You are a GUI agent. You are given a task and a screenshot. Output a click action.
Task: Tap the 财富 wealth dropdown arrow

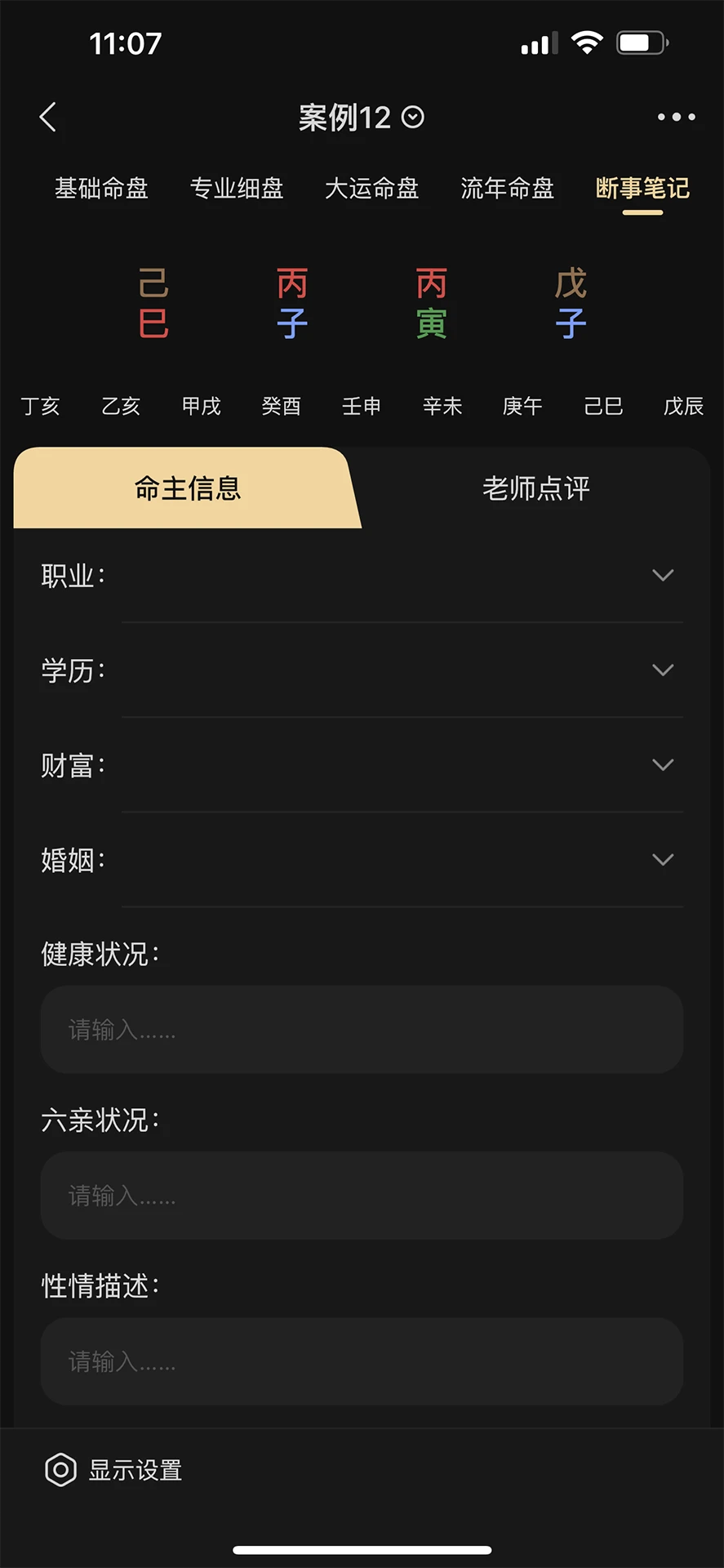663,765
